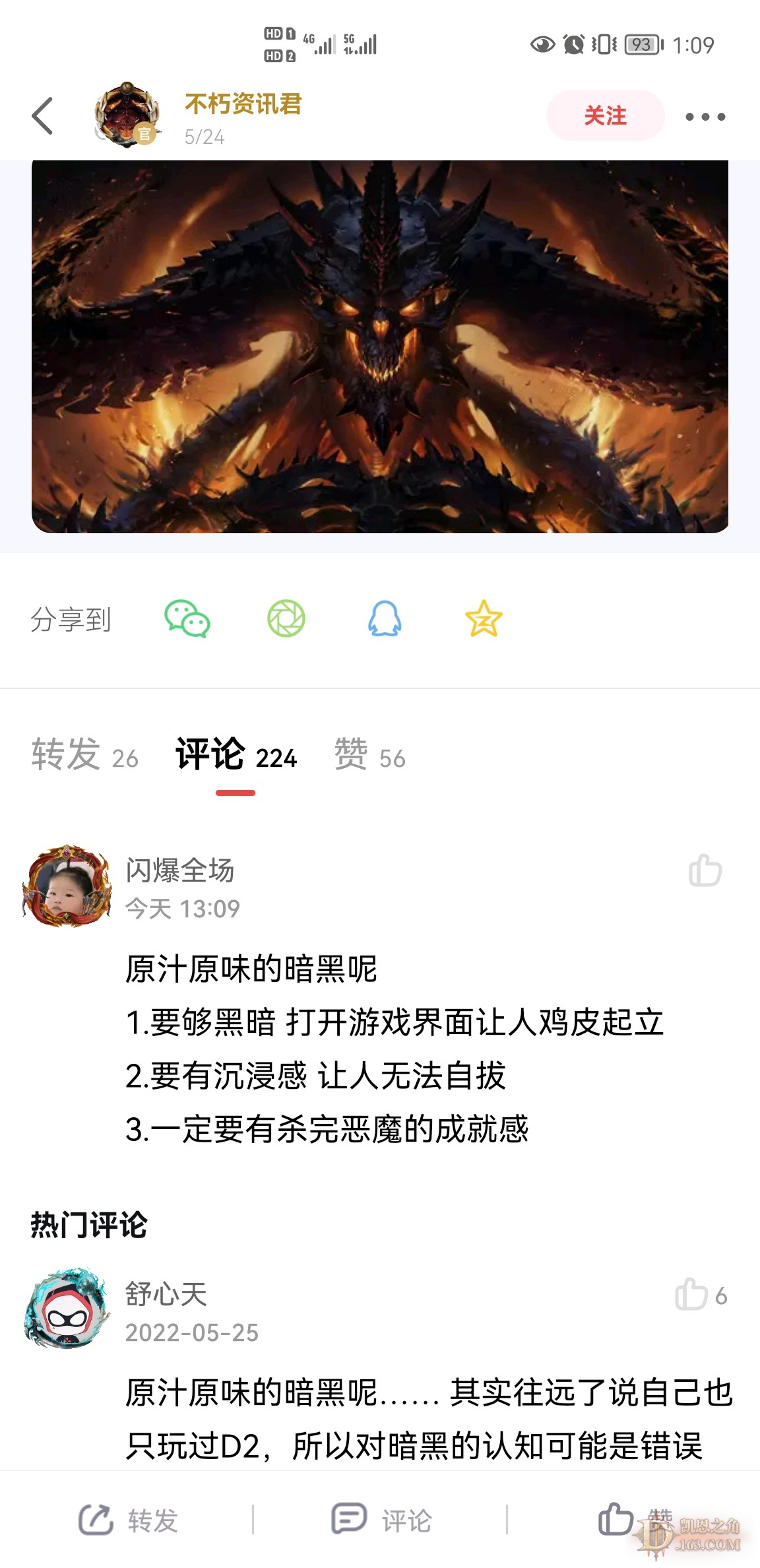Open the Diablo post image
The height and width of the screenshot is (1568, 760).
point(380,346)
